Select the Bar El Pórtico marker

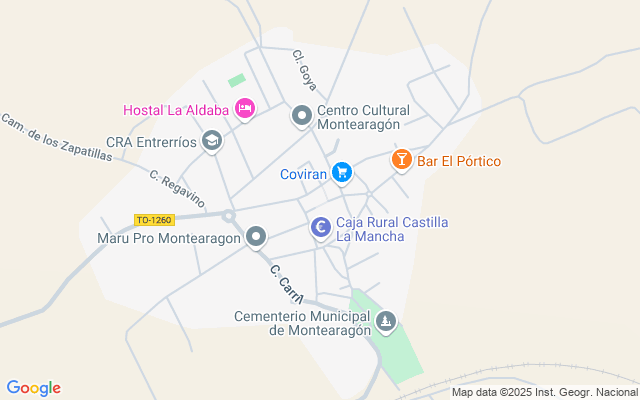tap(401, 160)
